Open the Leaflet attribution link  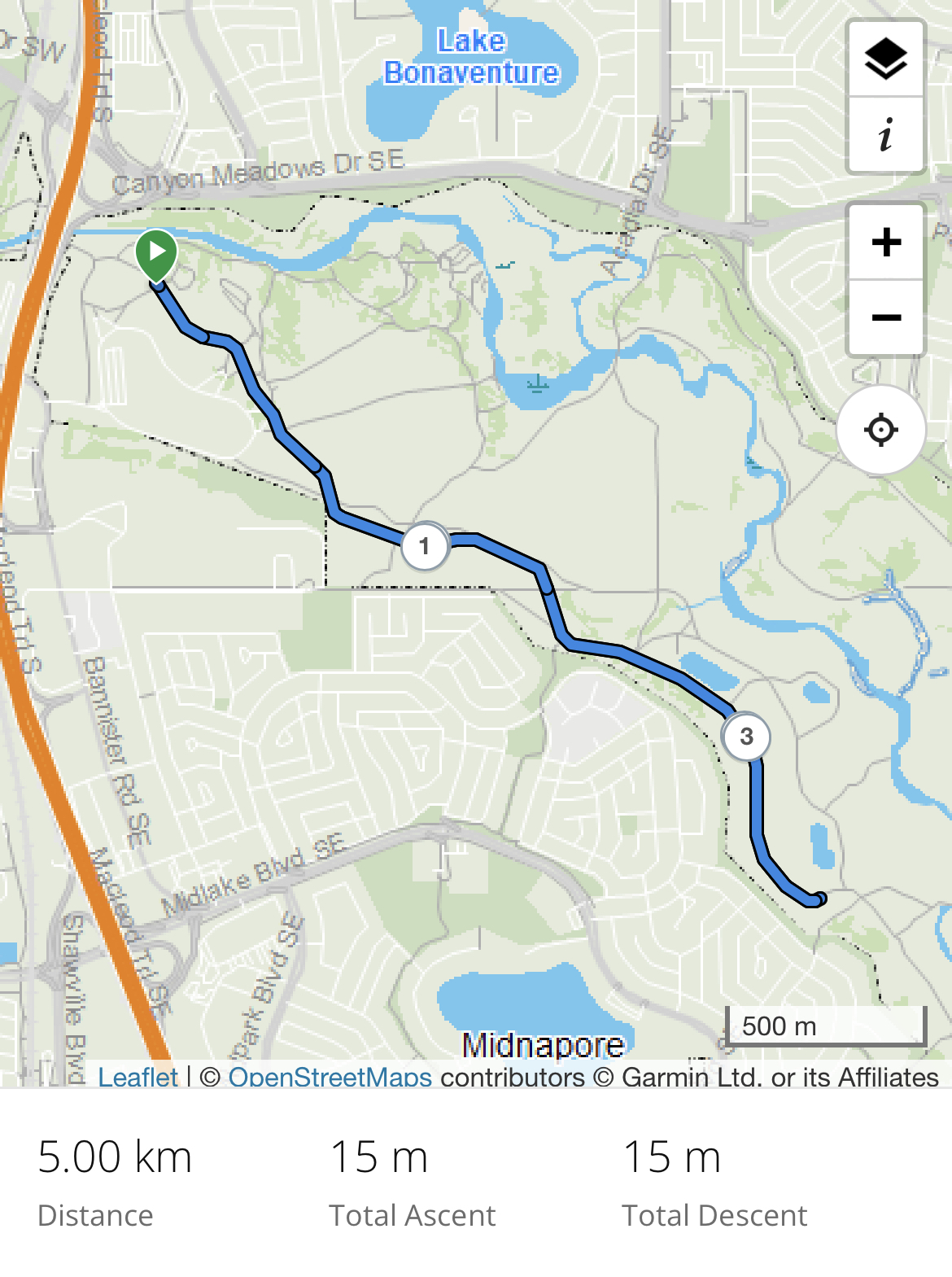138,1077
